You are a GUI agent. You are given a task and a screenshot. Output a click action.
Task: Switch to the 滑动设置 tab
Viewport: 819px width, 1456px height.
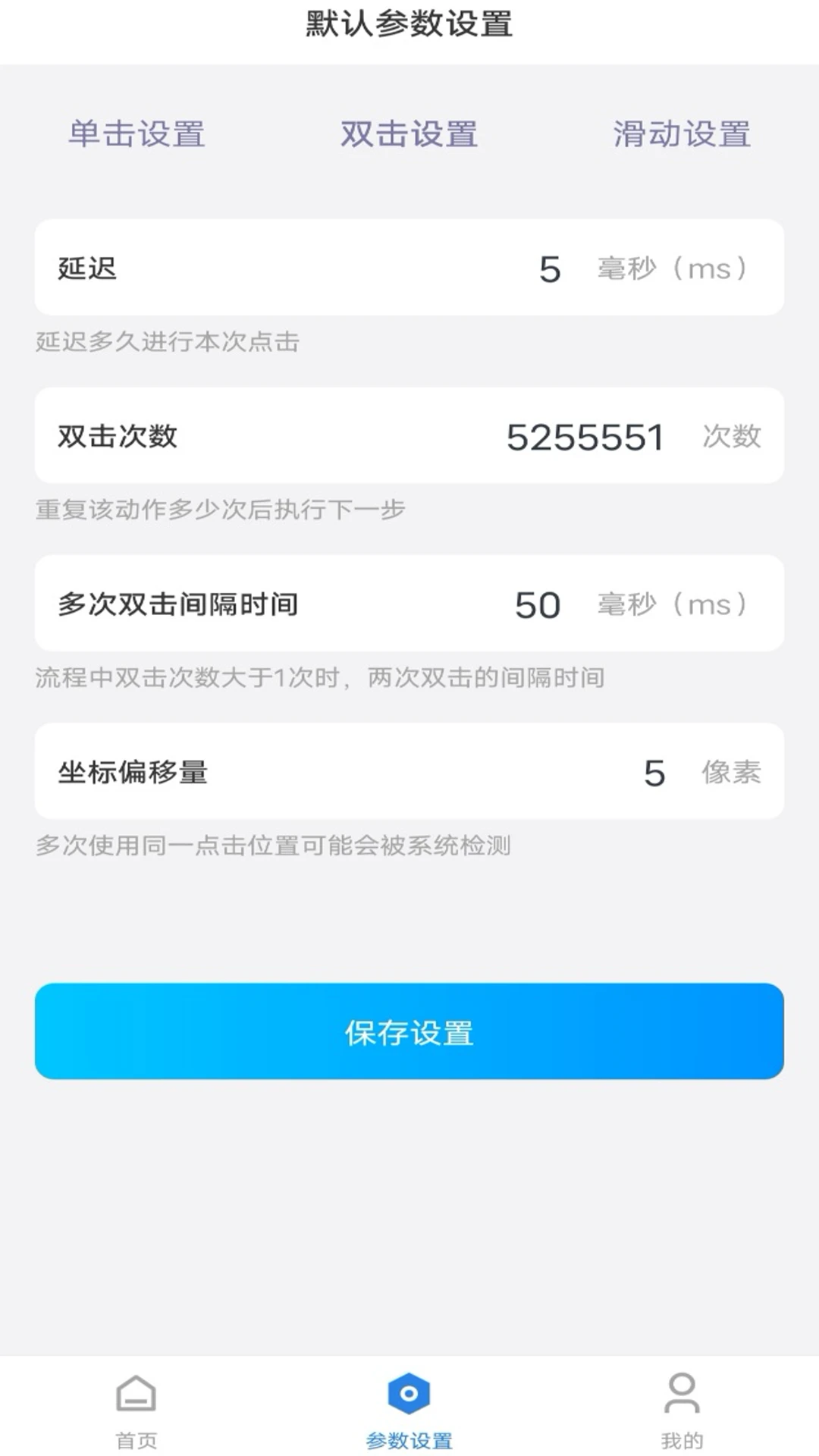(x=681, y=133)
